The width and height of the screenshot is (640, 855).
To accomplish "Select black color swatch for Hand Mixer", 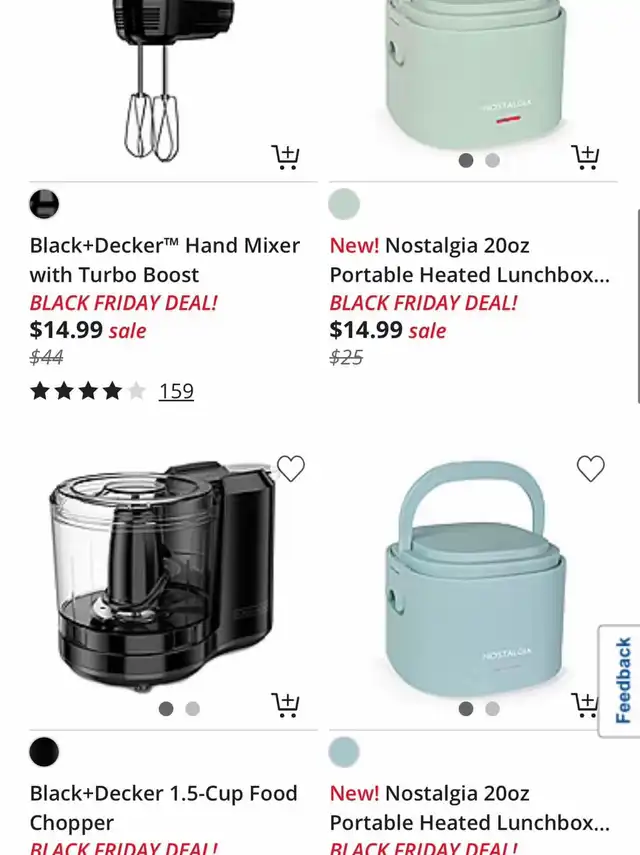I will [x=44, y=205].
